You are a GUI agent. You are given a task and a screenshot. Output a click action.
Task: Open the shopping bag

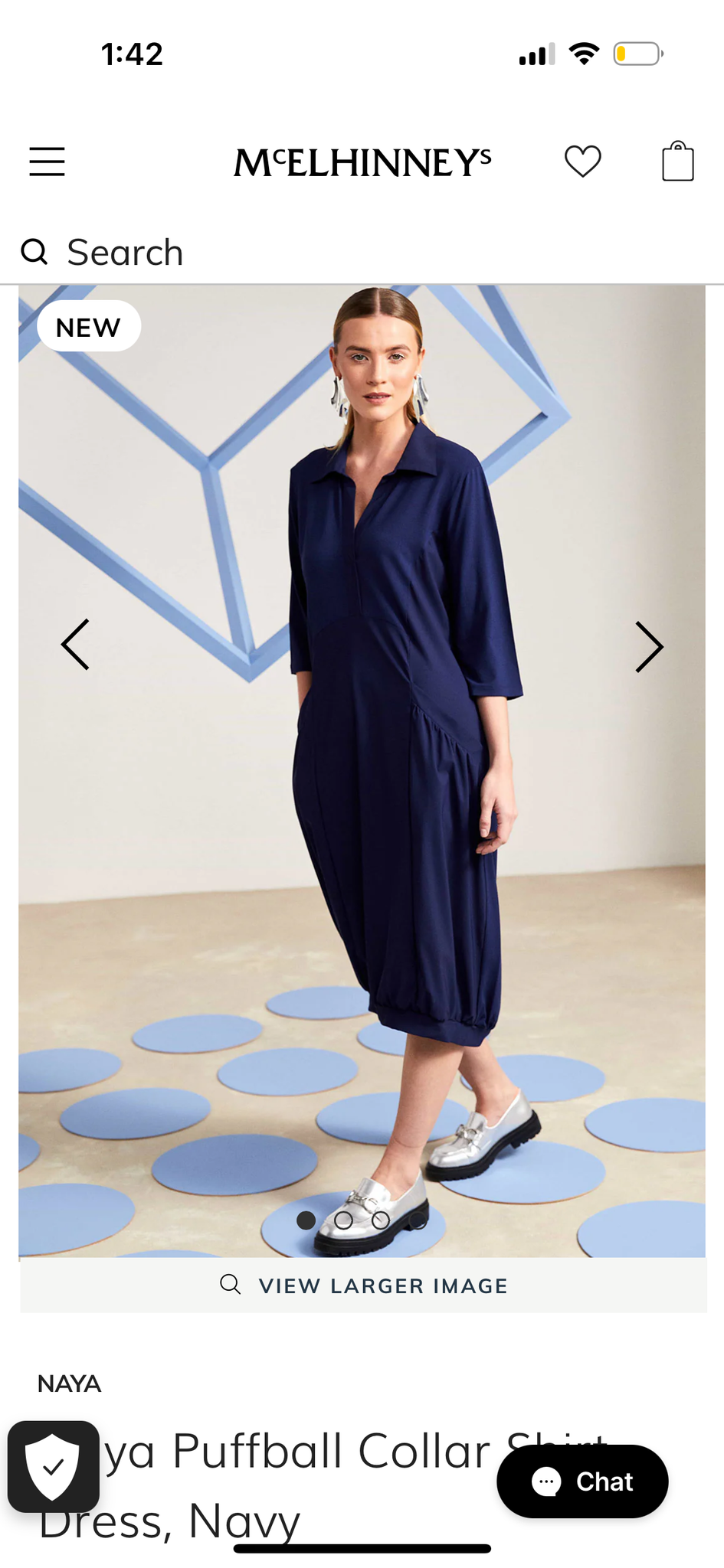[x=678, y=161]
